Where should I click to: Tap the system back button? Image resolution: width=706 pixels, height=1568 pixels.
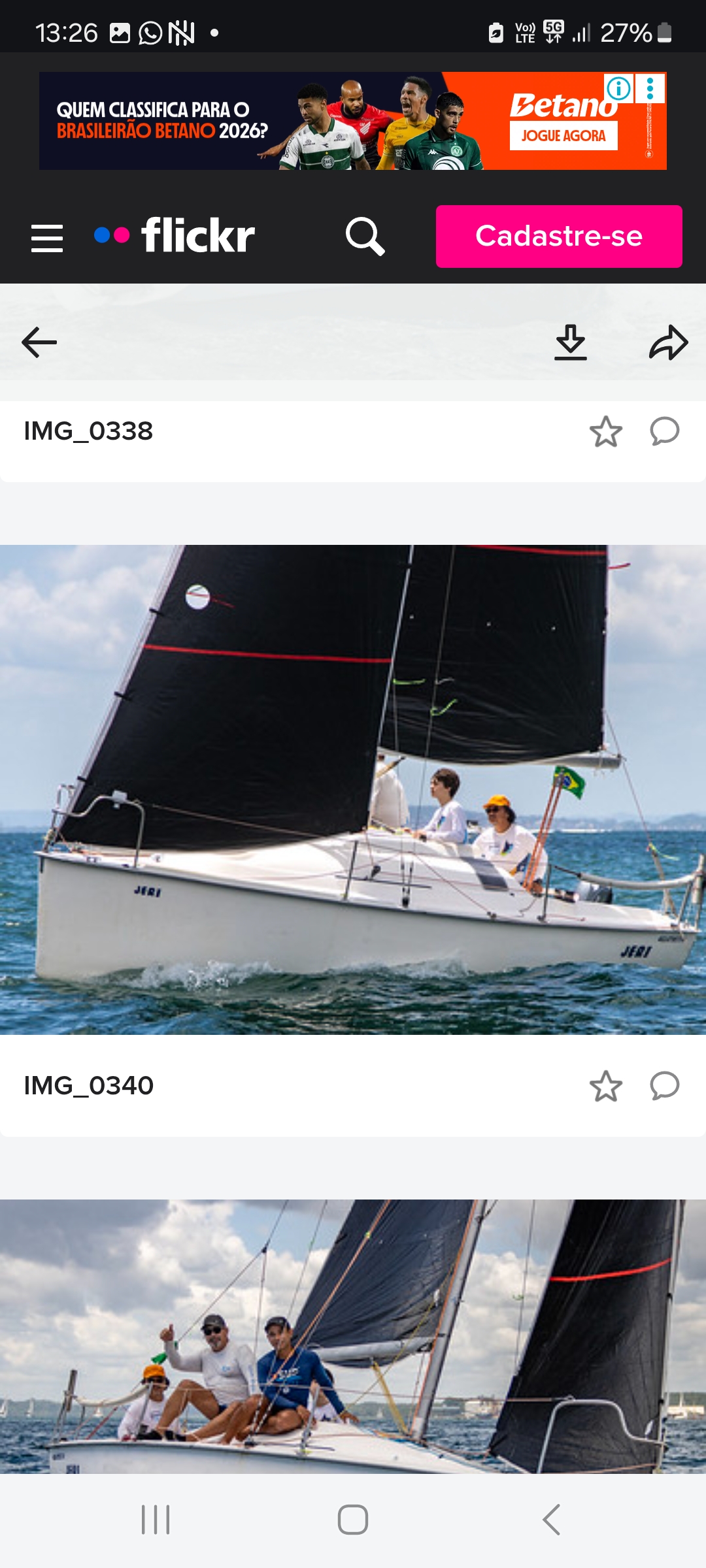click(x=551, y=1519)
